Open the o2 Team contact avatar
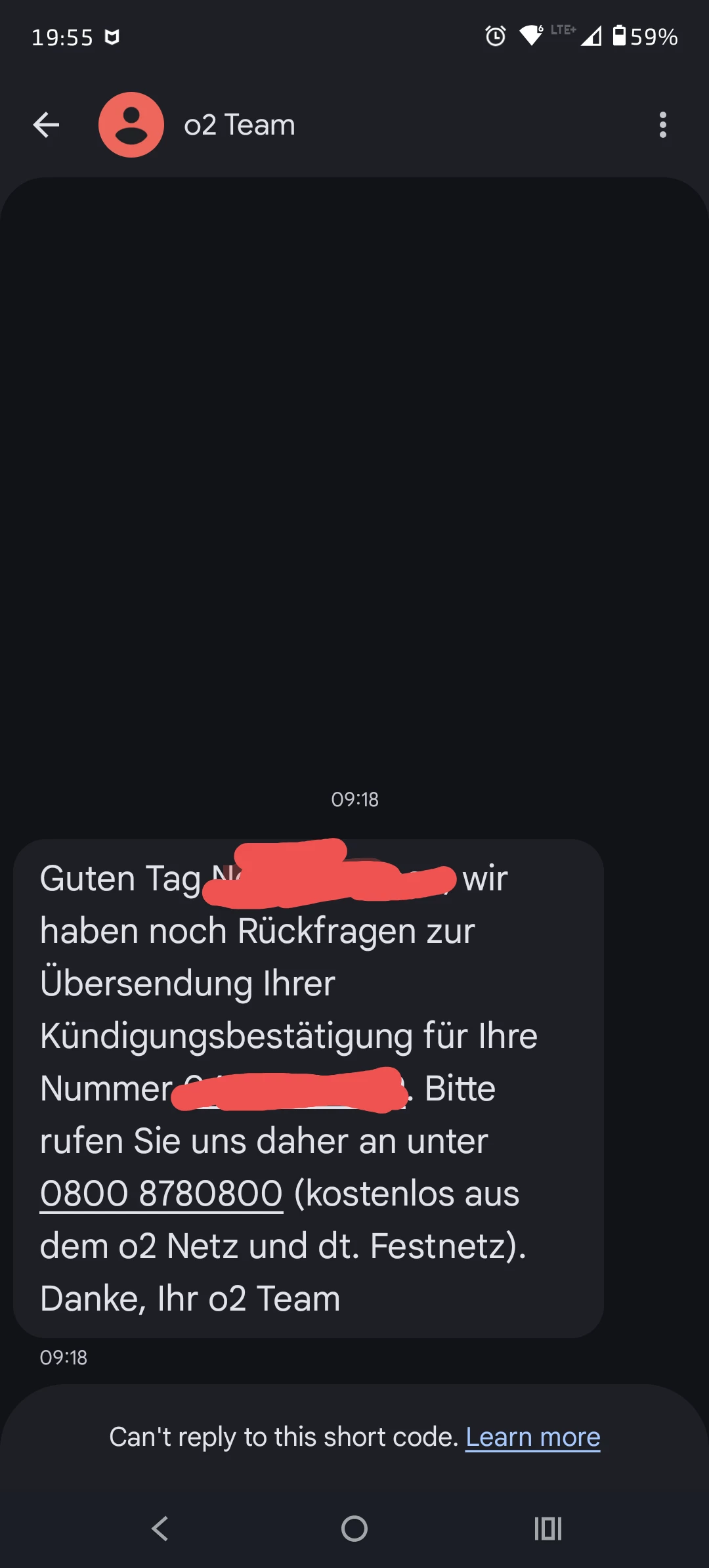709x1568 pixels. pos(131,125)
